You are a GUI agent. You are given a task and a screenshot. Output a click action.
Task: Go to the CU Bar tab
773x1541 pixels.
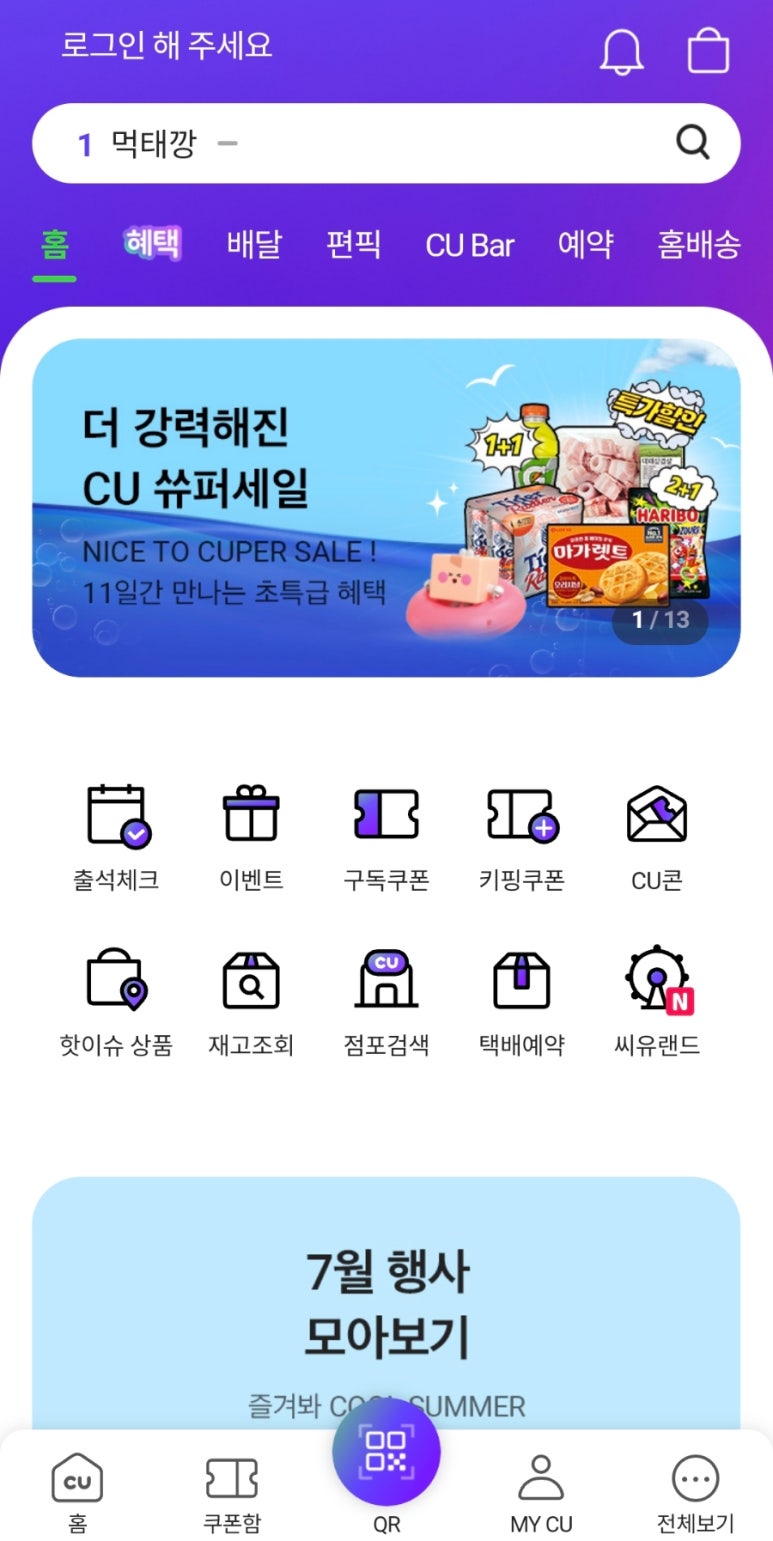coord(469,244)
